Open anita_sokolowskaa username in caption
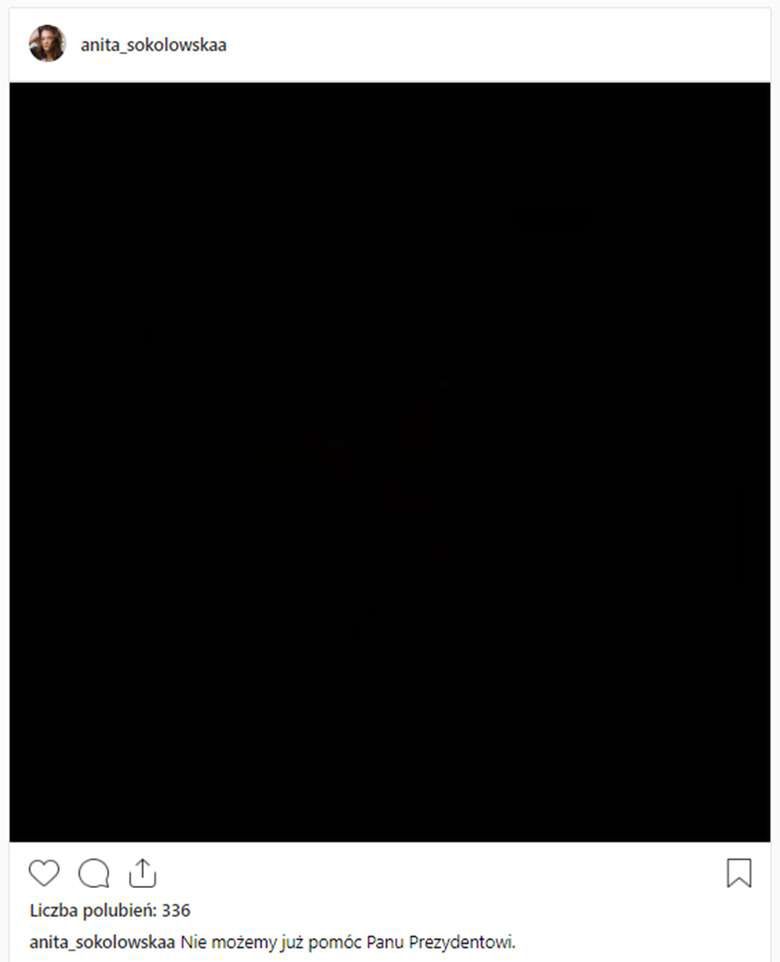The width and height of the screenshot is (780, 962). coord(103,942)
